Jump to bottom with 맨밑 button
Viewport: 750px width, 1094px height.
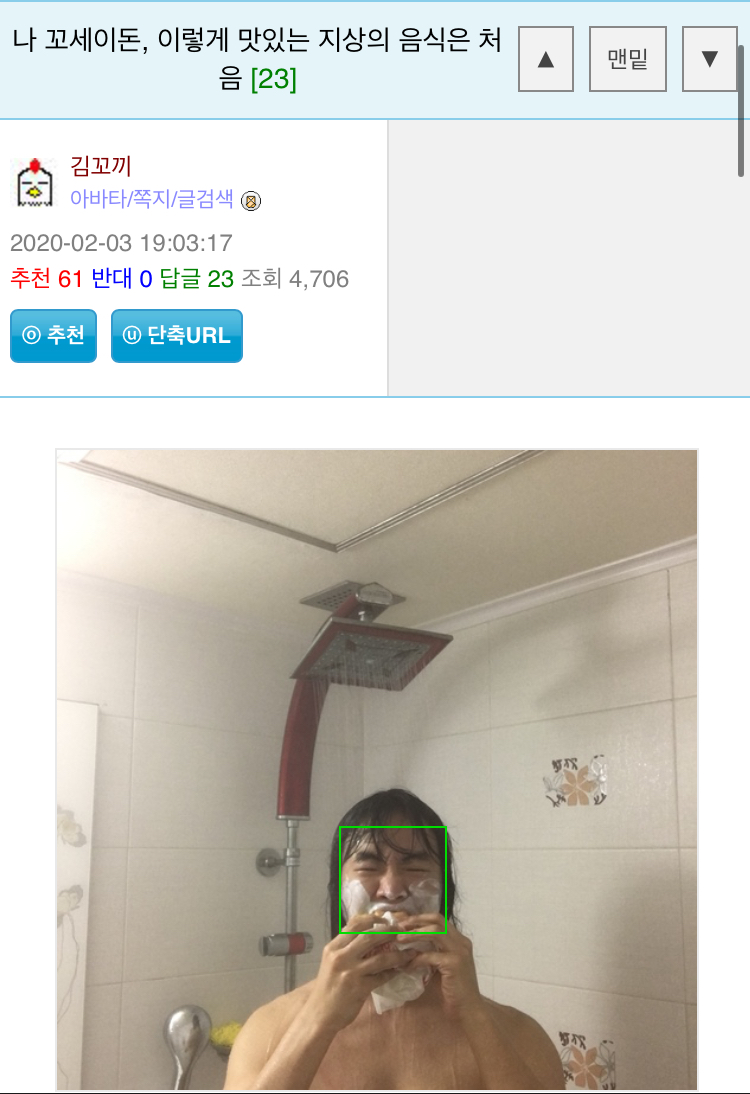627,59
